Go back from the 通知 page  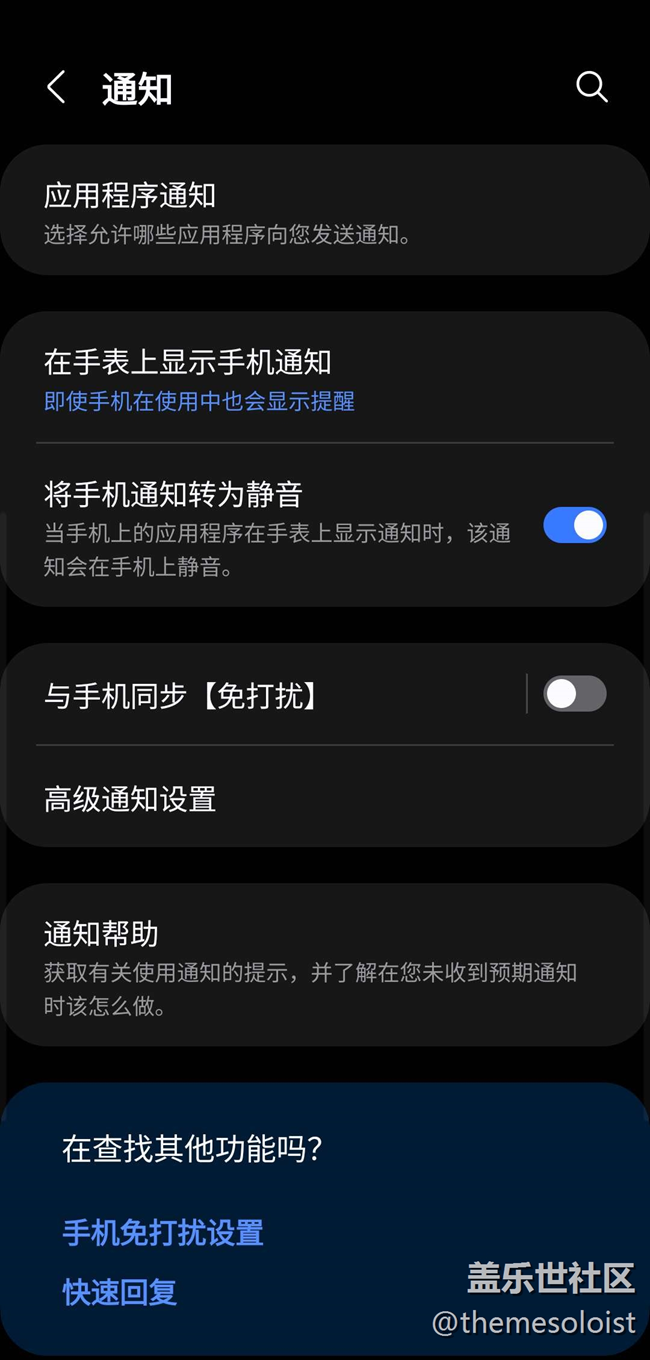56,88
